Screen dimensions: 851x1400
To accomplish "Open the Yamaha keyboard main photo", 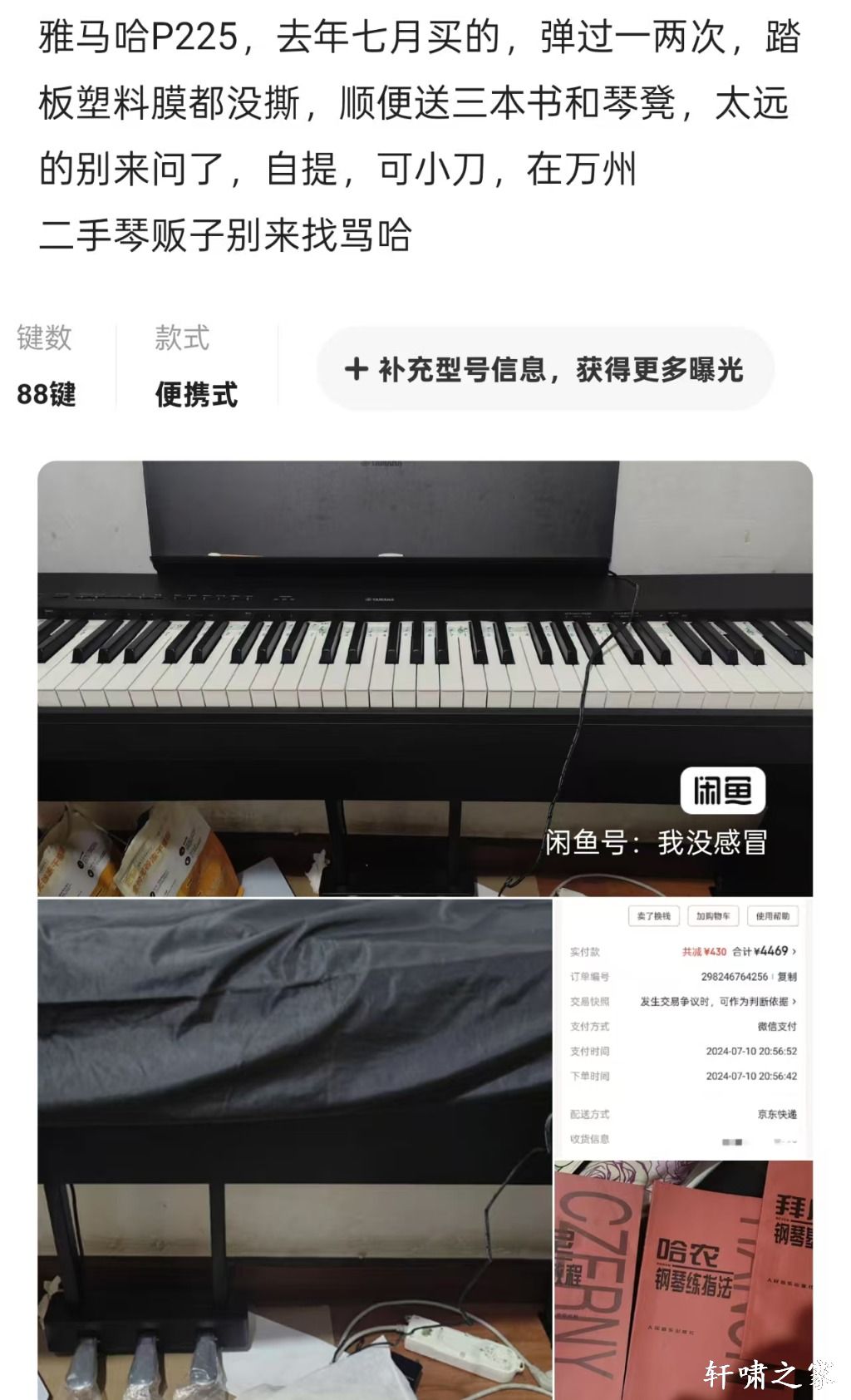I will click(425, 677).
